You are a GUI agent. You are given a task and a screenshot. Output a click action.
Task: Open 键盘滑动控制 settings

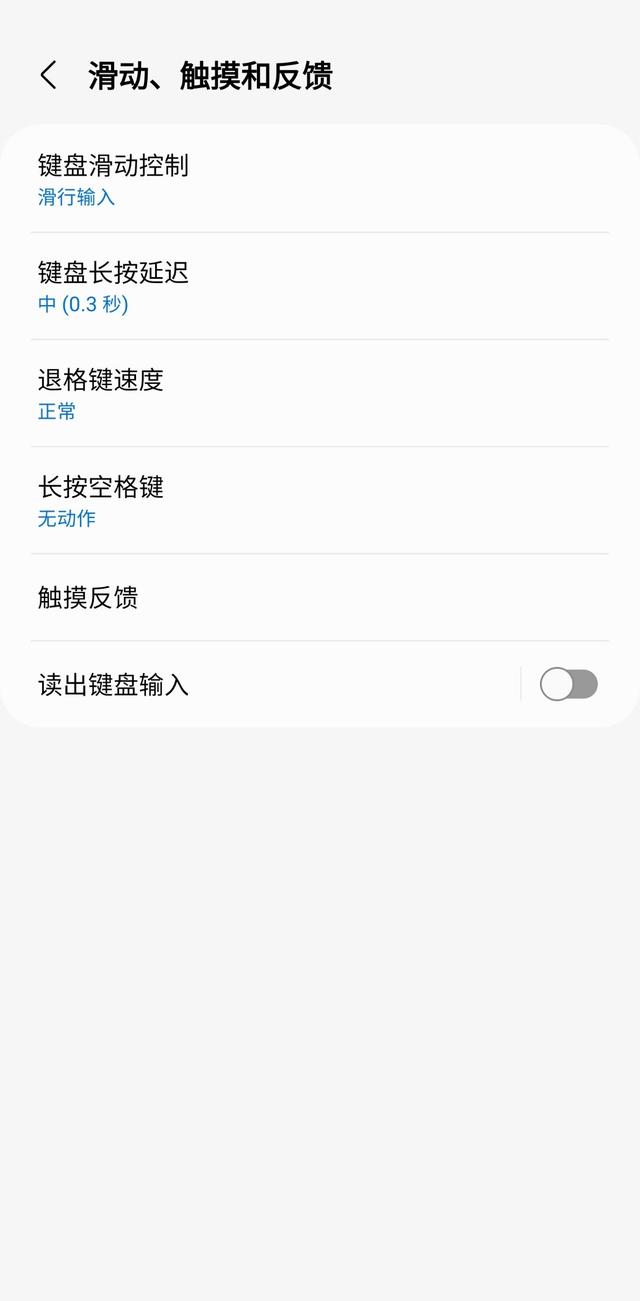[x=320, y=179]
